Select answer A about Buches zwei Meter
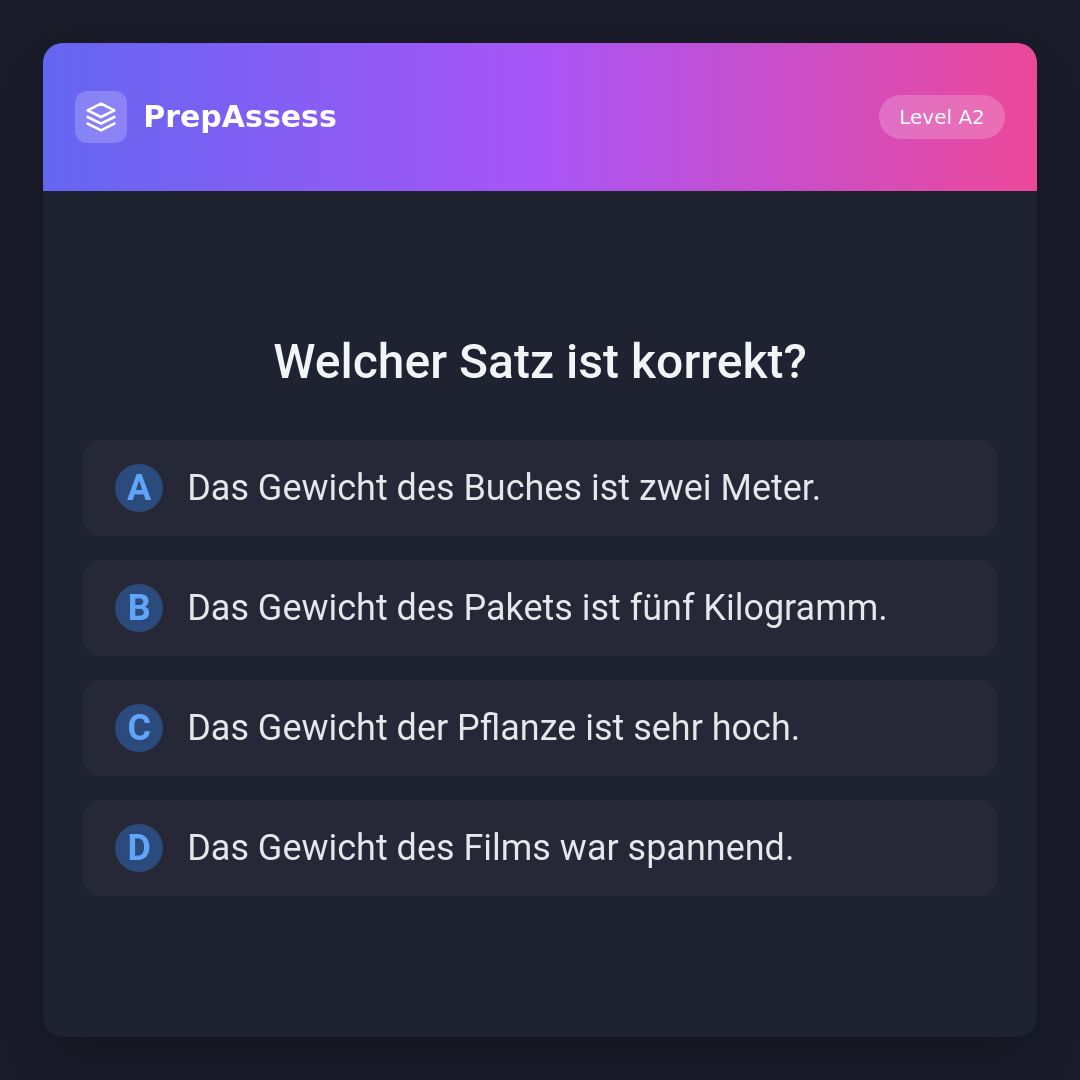Screen dimensions: 1080x1080 tap(540, 488)
